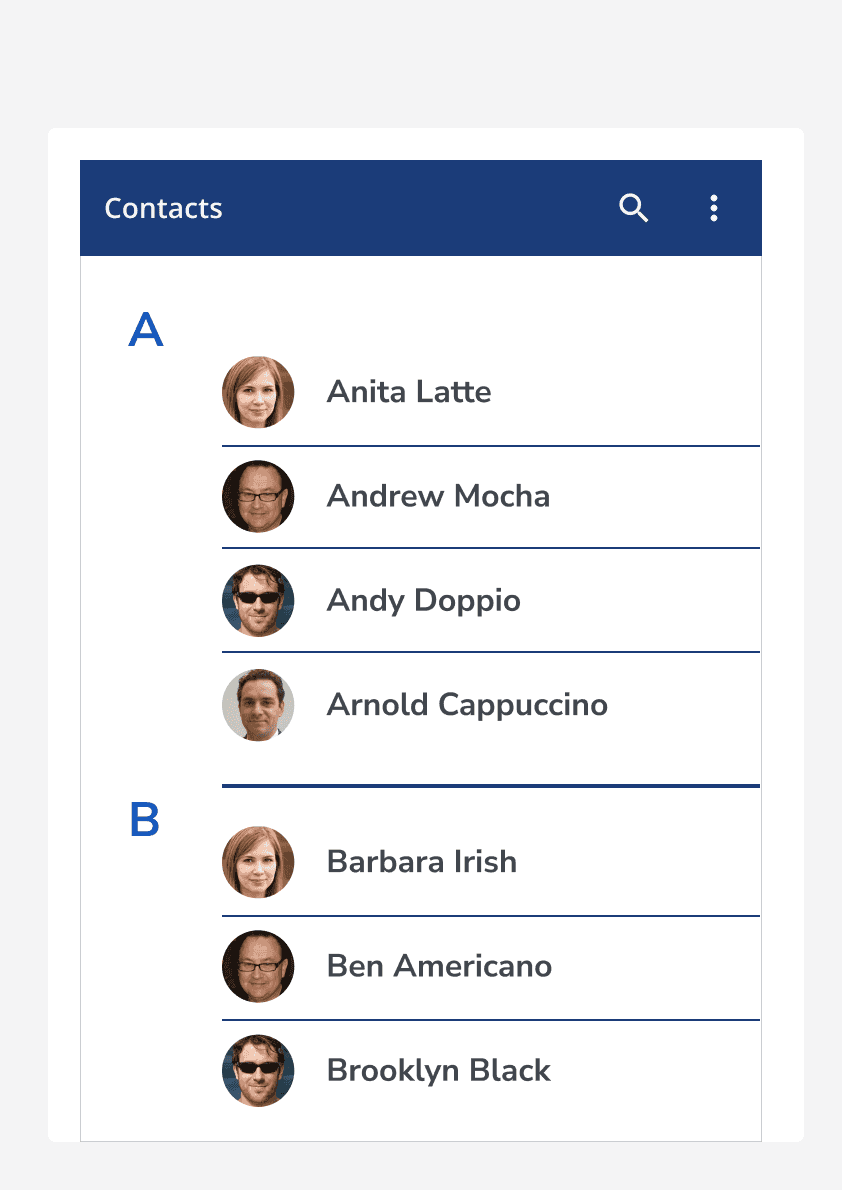This screenshot has height=1190, width=842.
Task: Select Anita Latte's profile picture
Action: coord(258,392)
